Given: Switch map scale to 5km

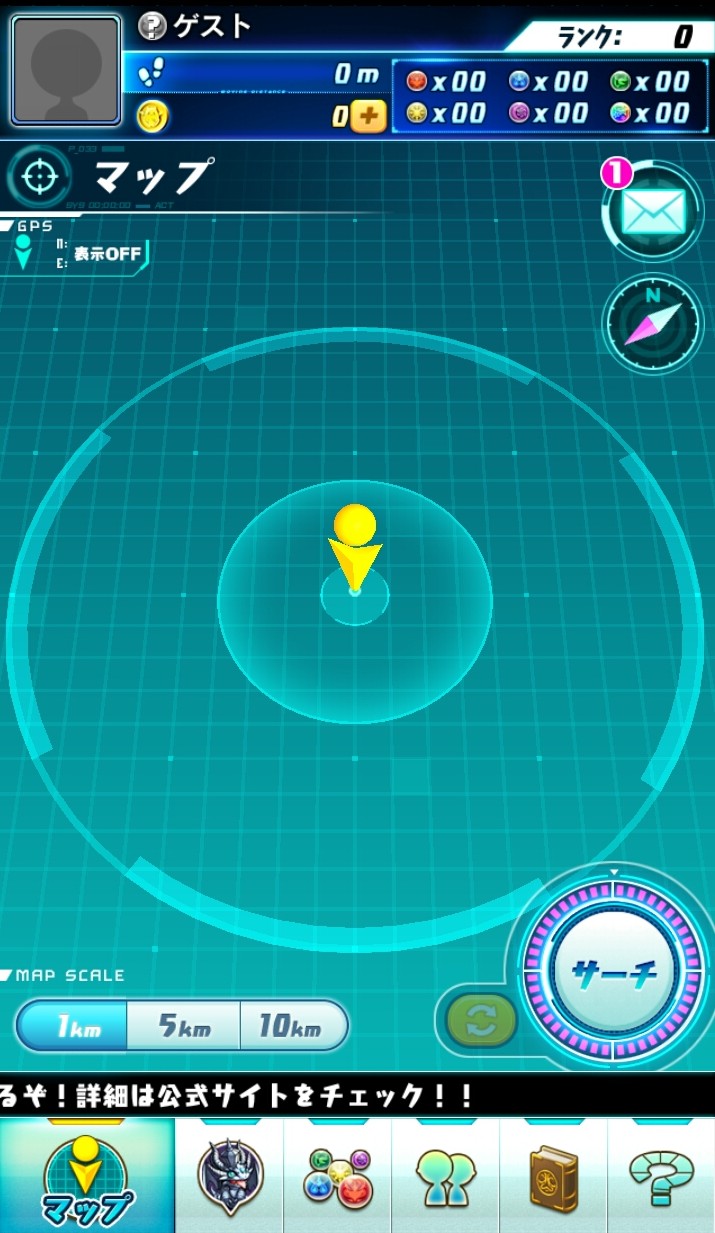Looking at the screenshot, I should pyautogui.click(x=184, y=1027).
